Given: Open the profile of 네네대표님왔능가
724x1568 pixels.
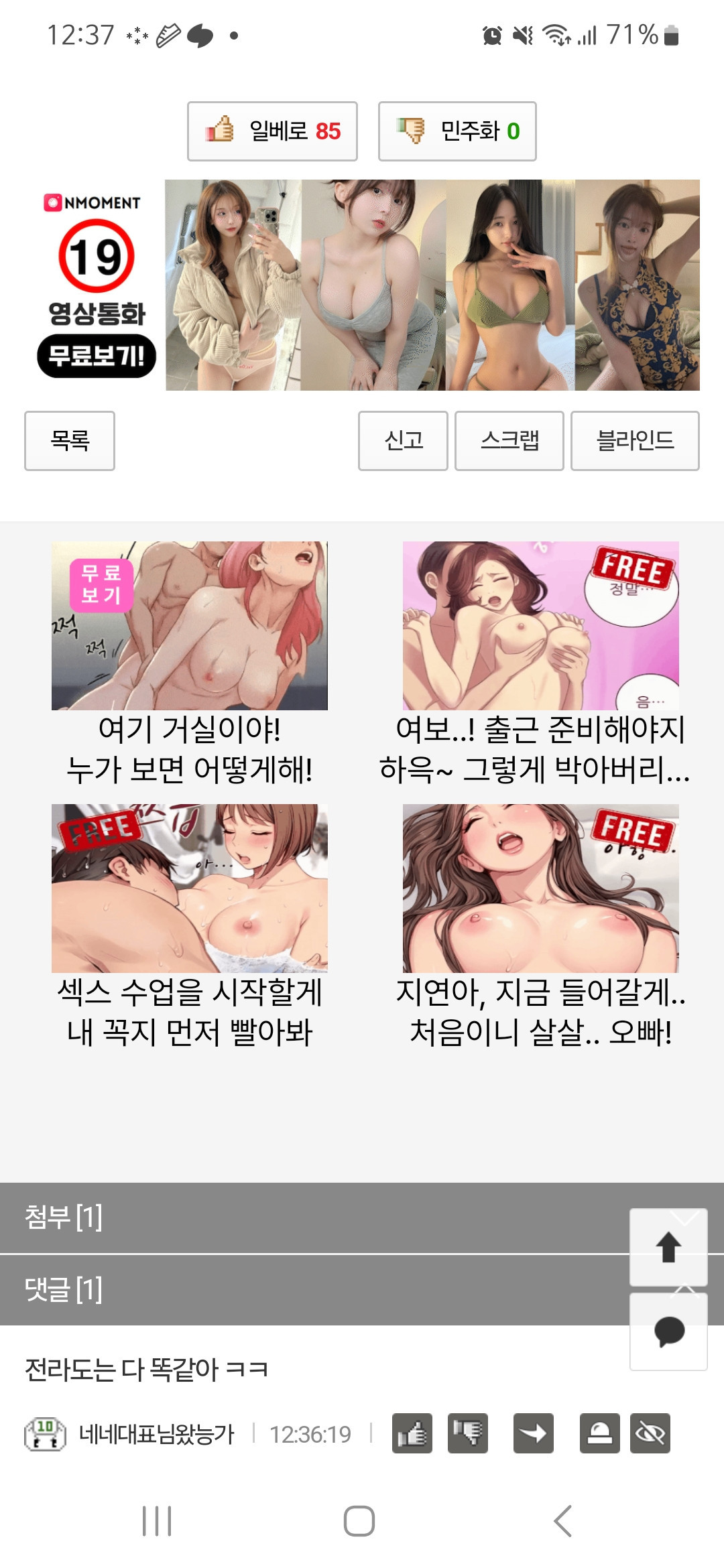Looking at the screenshot, I should click(x=156, y=1434).
